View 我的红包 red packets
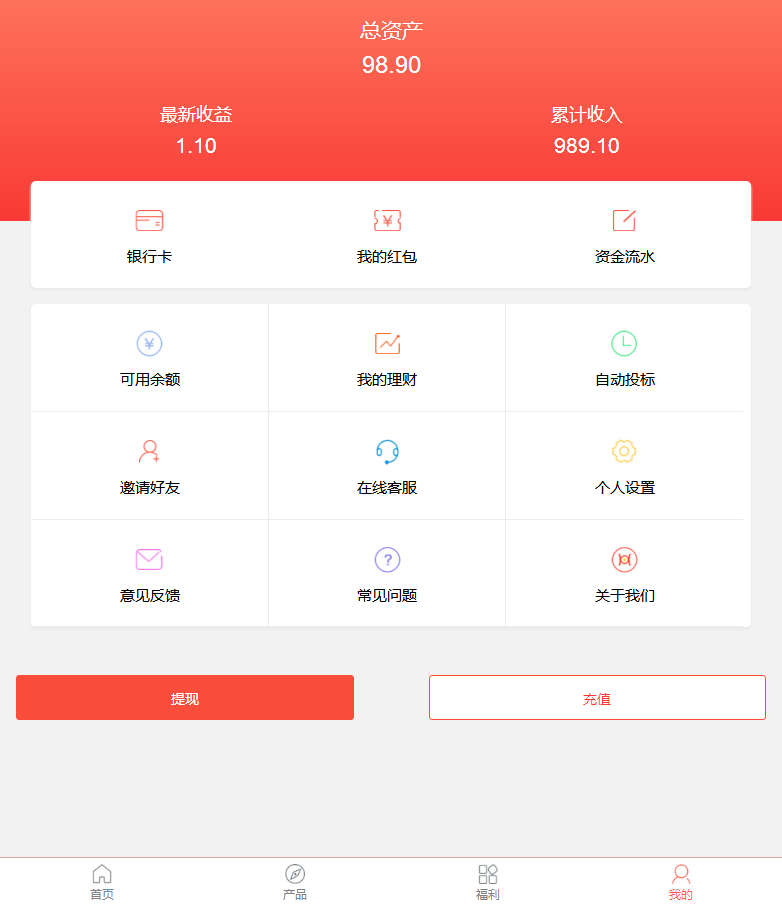The height and width of the screenshot is (910, 782). (x=387, y=235)
